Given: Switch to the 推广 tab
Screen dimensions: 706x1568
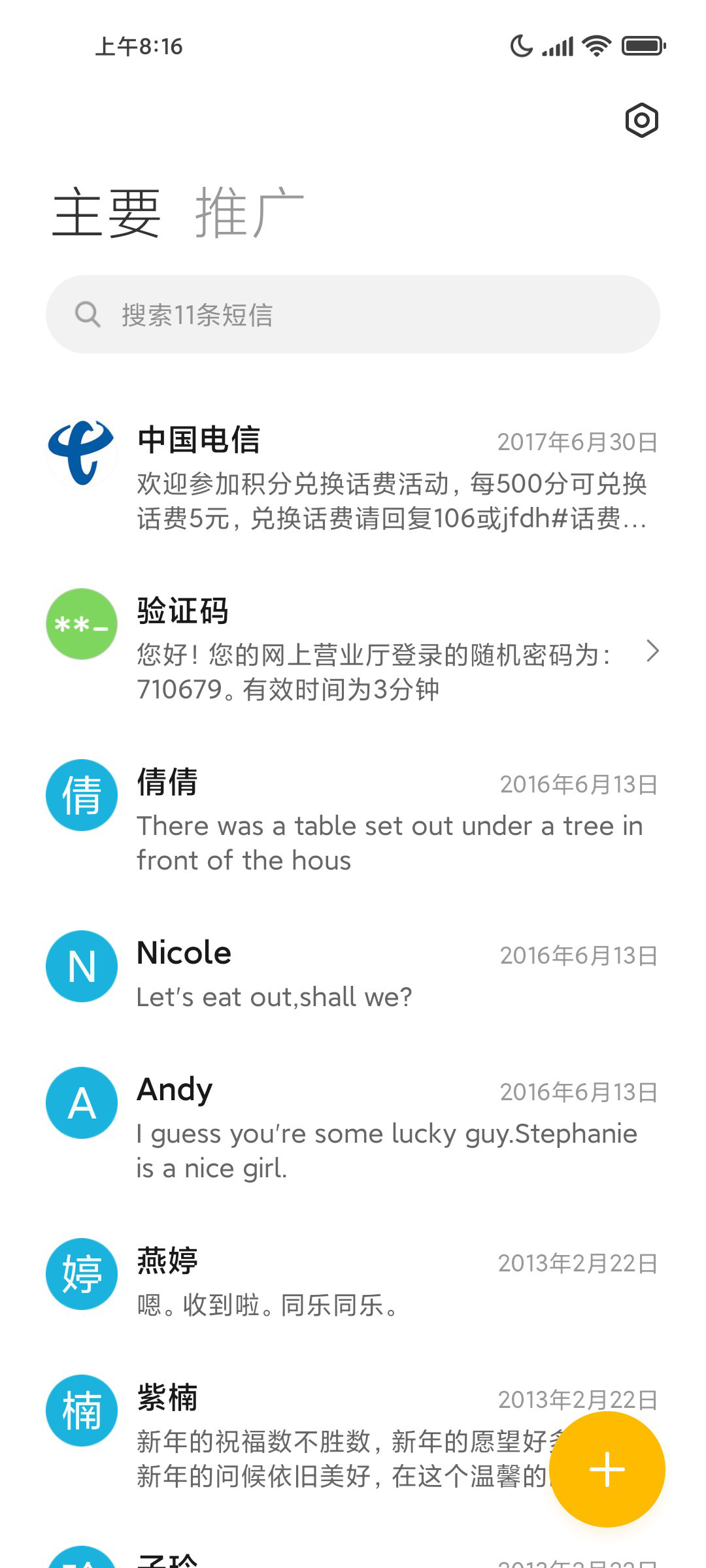Looking at the screenshot, I should 250,212.
